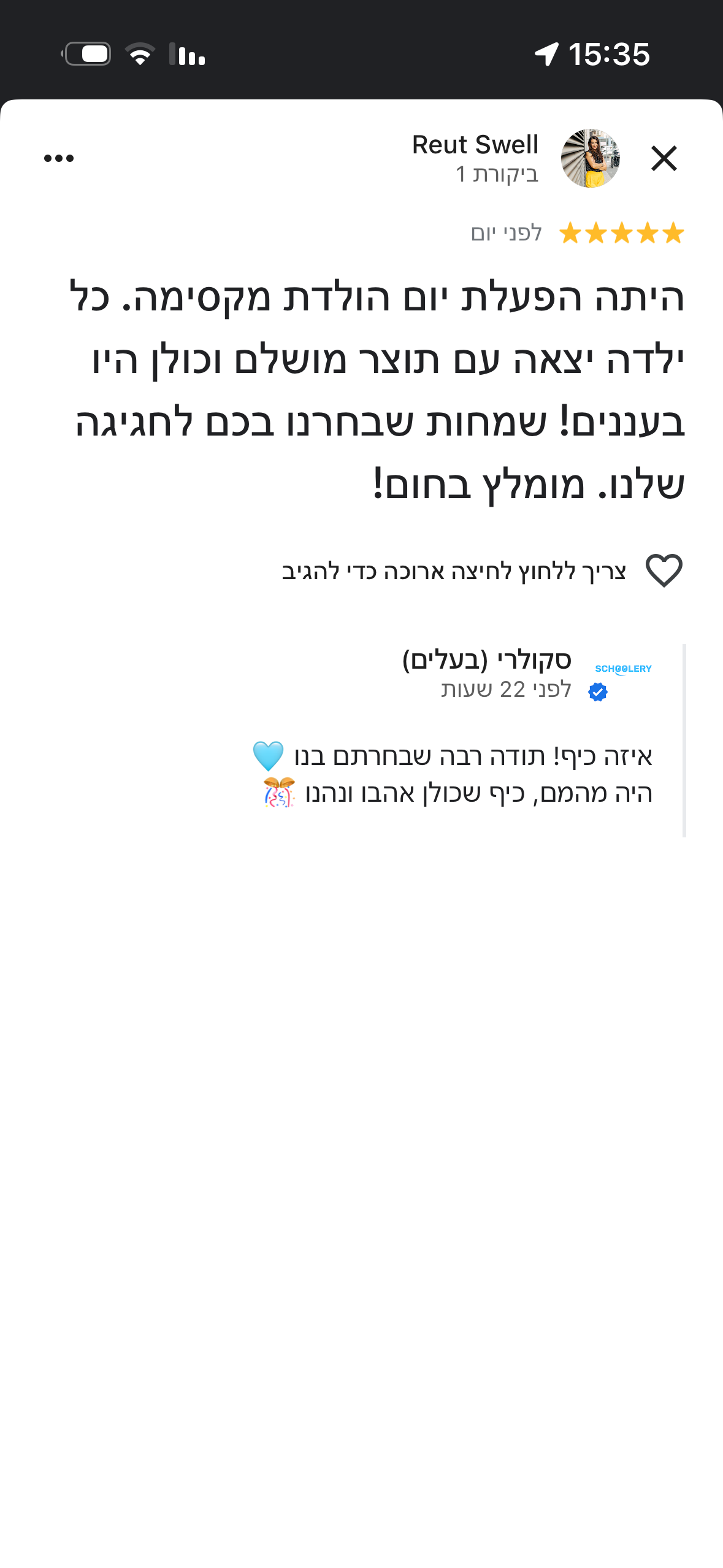
Task: Tap Reut Swell's profile picture
Action: (x=592, y=159)
